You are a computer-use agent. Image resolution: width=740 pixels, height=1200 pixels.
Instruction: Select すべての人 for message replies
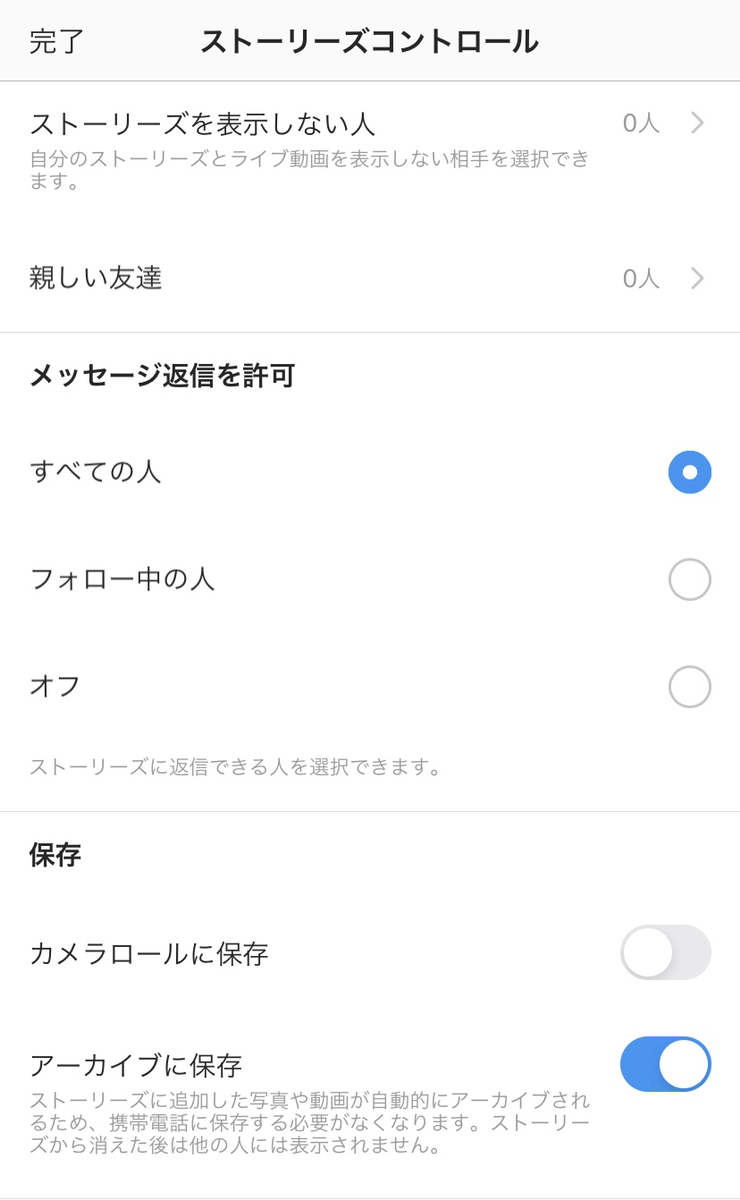tap(689, 472)
